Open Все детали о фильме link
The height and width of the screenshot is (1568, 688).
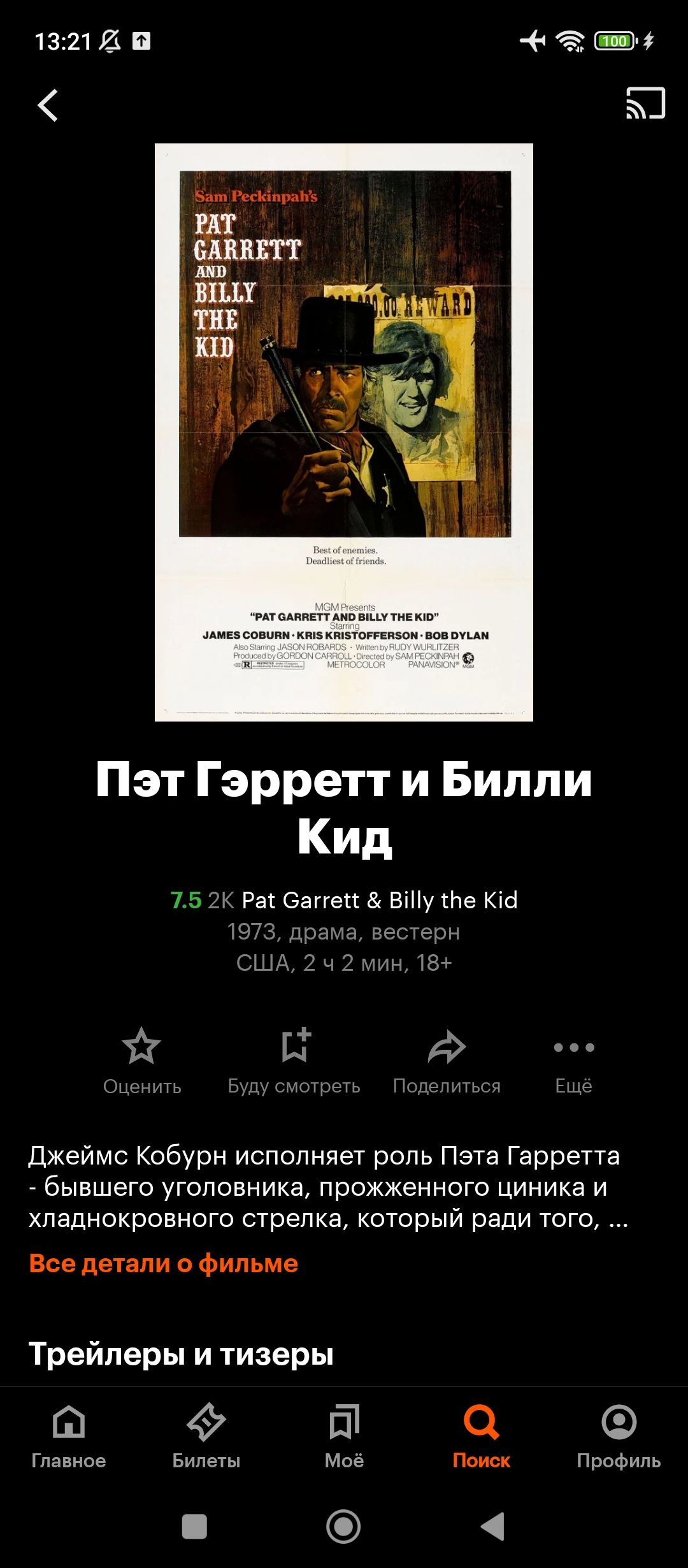tap(164, 1263)
